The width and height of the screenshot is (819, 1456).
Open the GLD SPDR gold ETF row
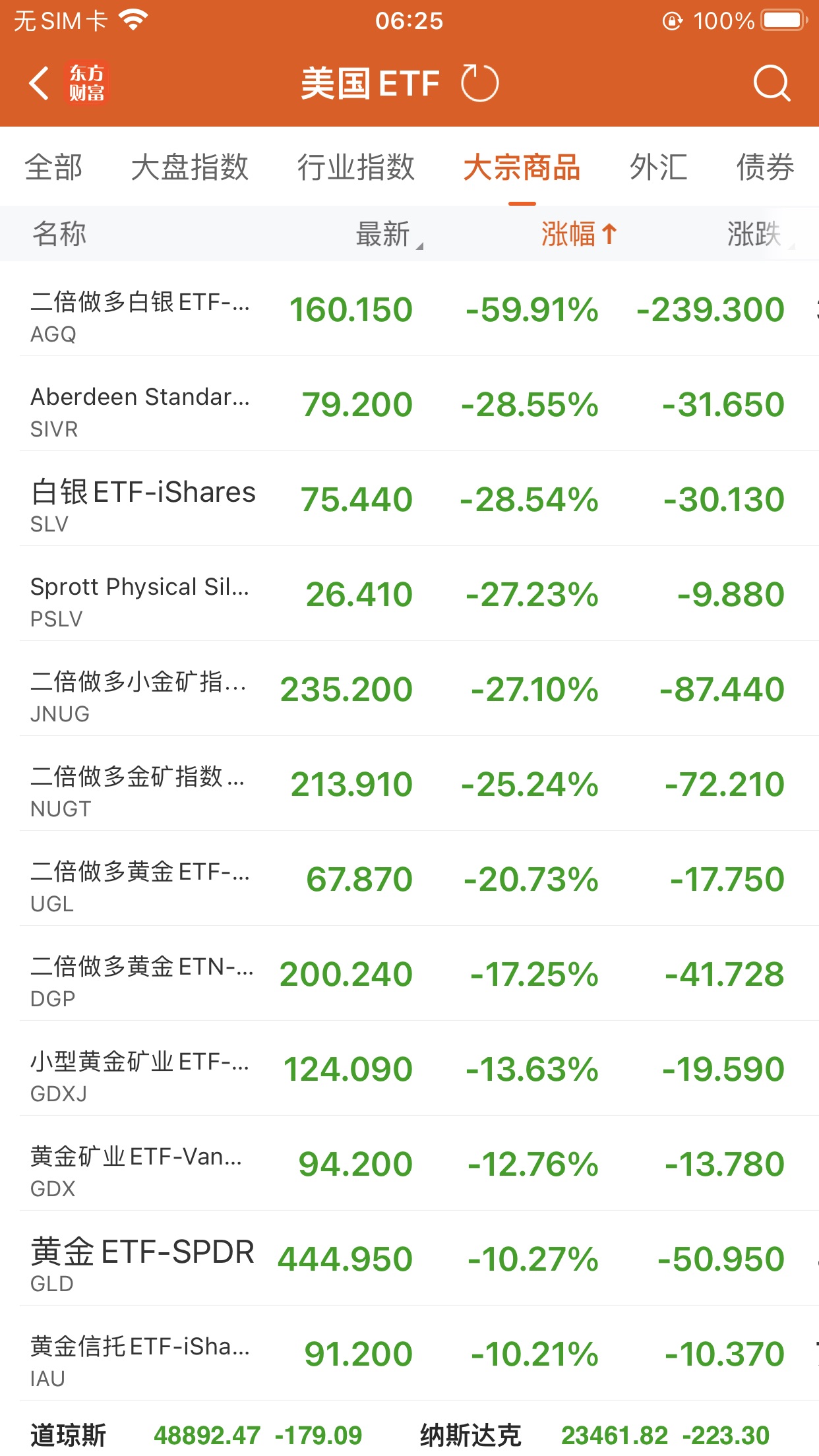[x=409, y=1259]
